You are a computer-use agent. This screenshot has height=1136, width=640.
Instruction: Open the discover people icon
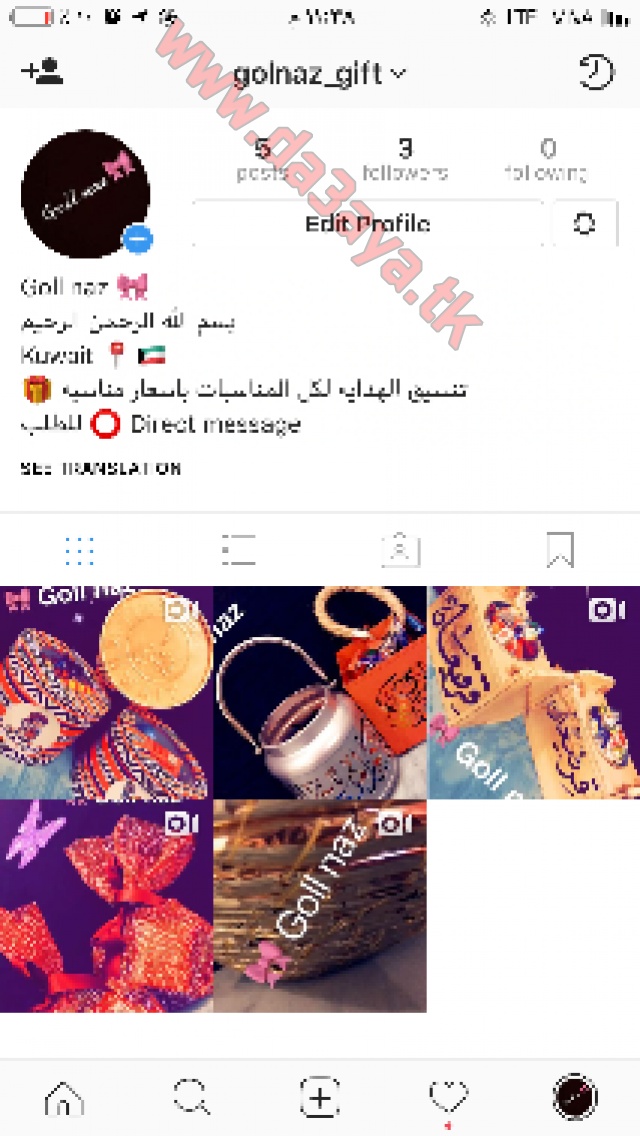42,72
